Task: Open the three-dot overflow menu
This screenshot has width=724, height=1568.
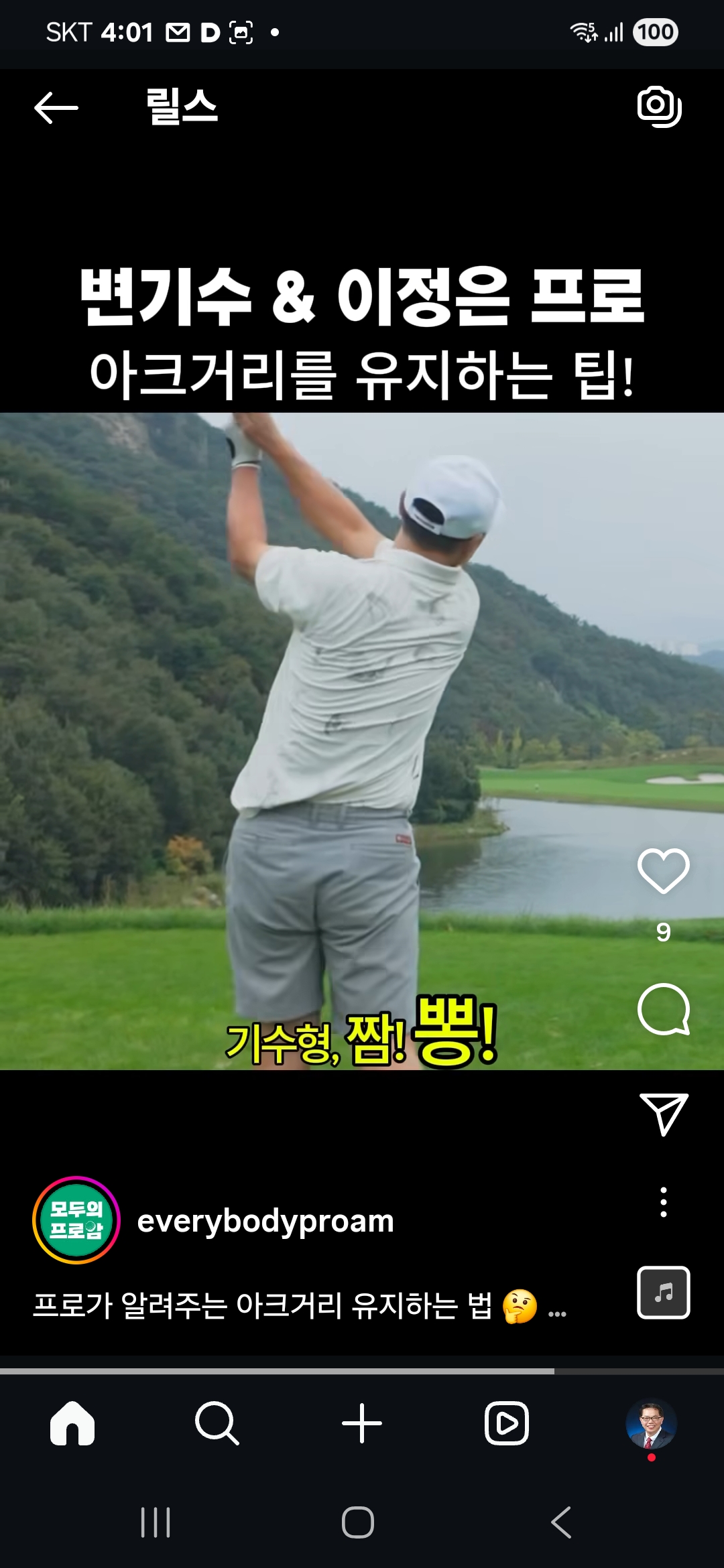Action: coord(663,1202)
